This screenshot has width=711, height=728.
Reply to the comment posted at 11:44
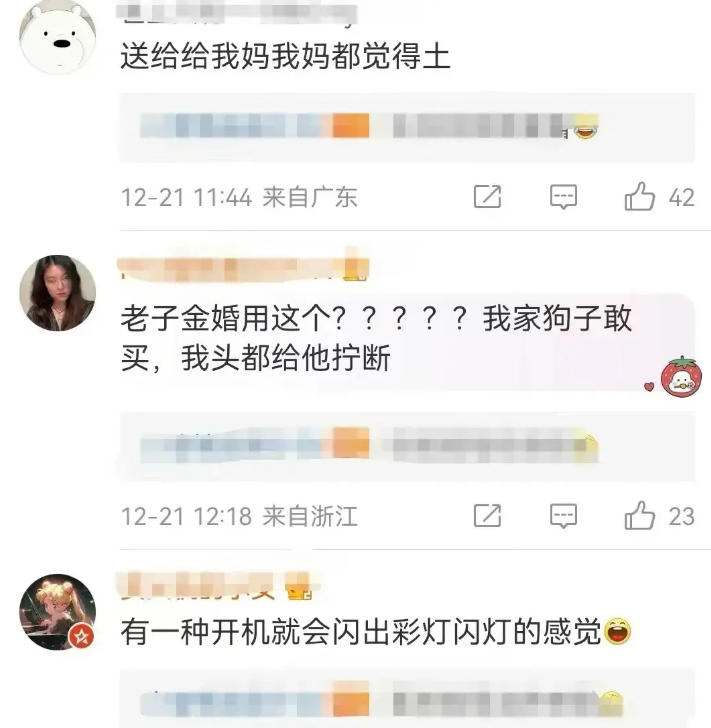pyautogui.click(x=564, y=197)
